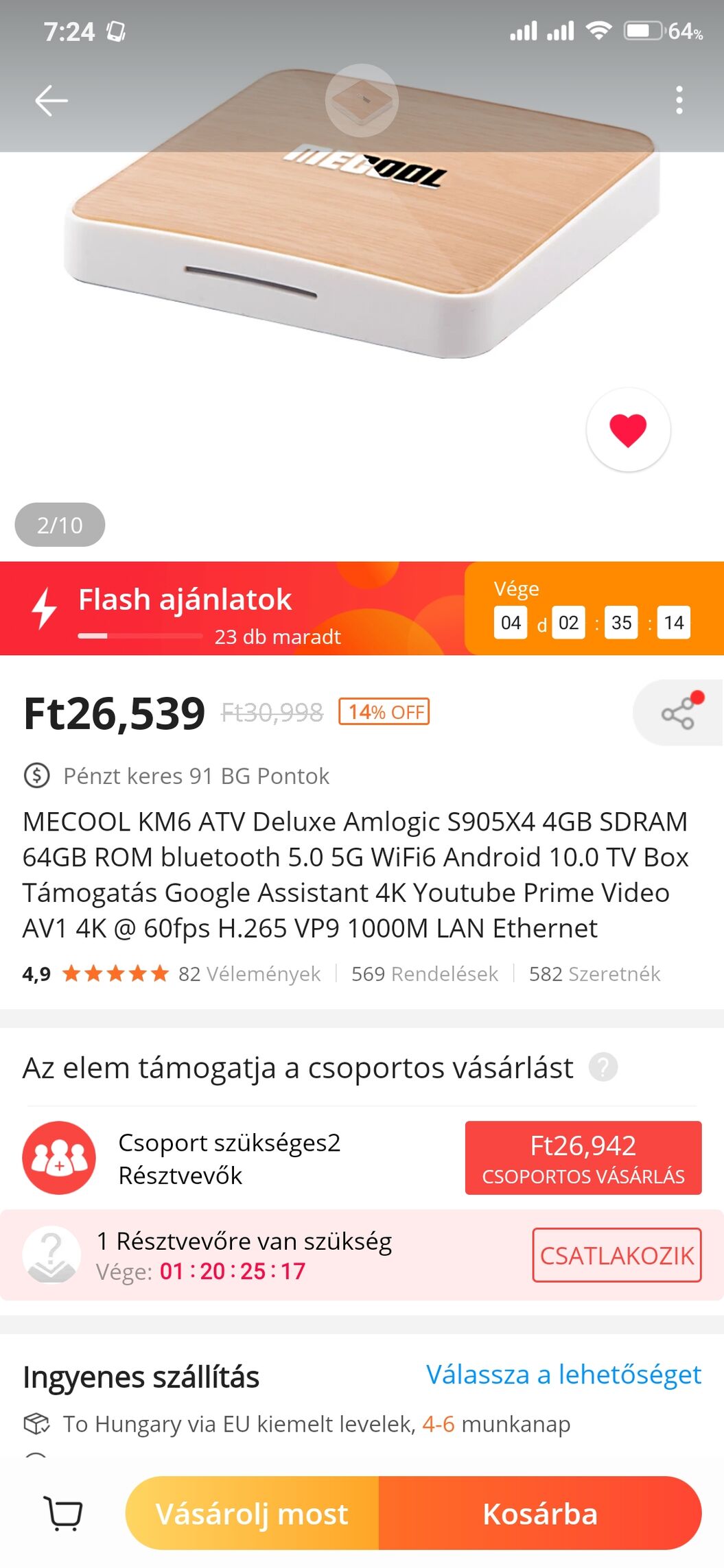Share this product

(x=678, y=713)
